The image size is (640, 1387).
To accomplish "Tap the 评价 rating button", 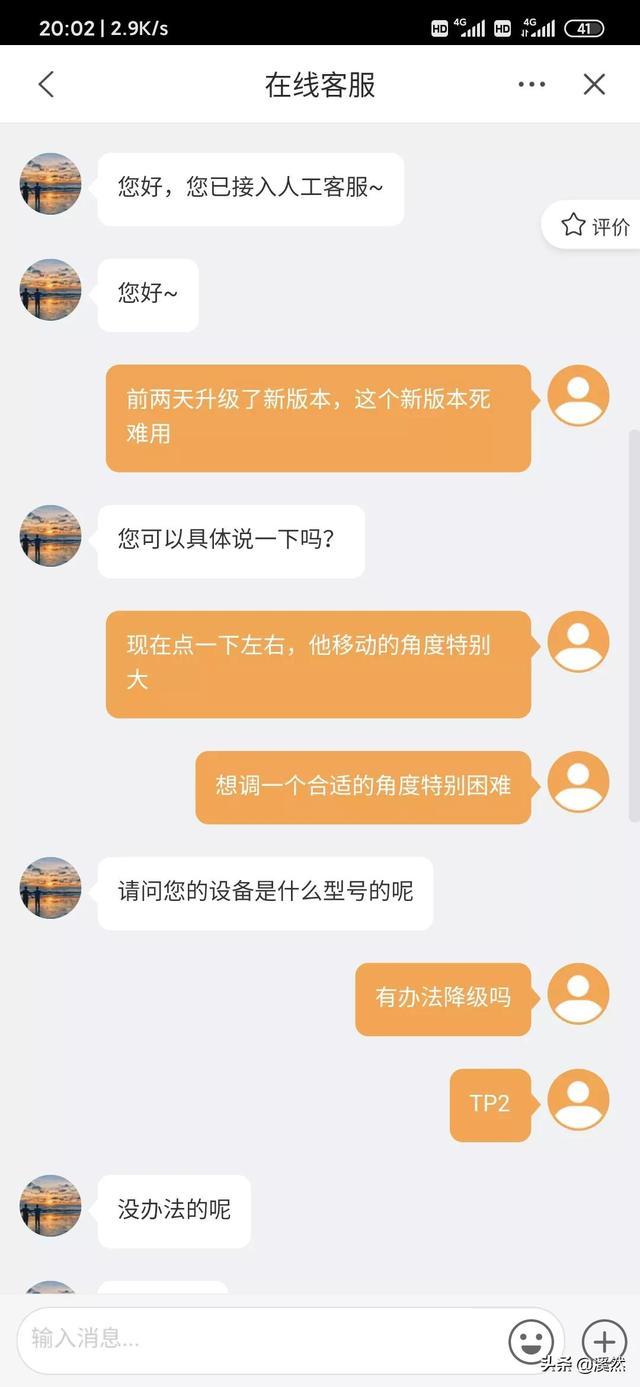I will pos(596,226).
